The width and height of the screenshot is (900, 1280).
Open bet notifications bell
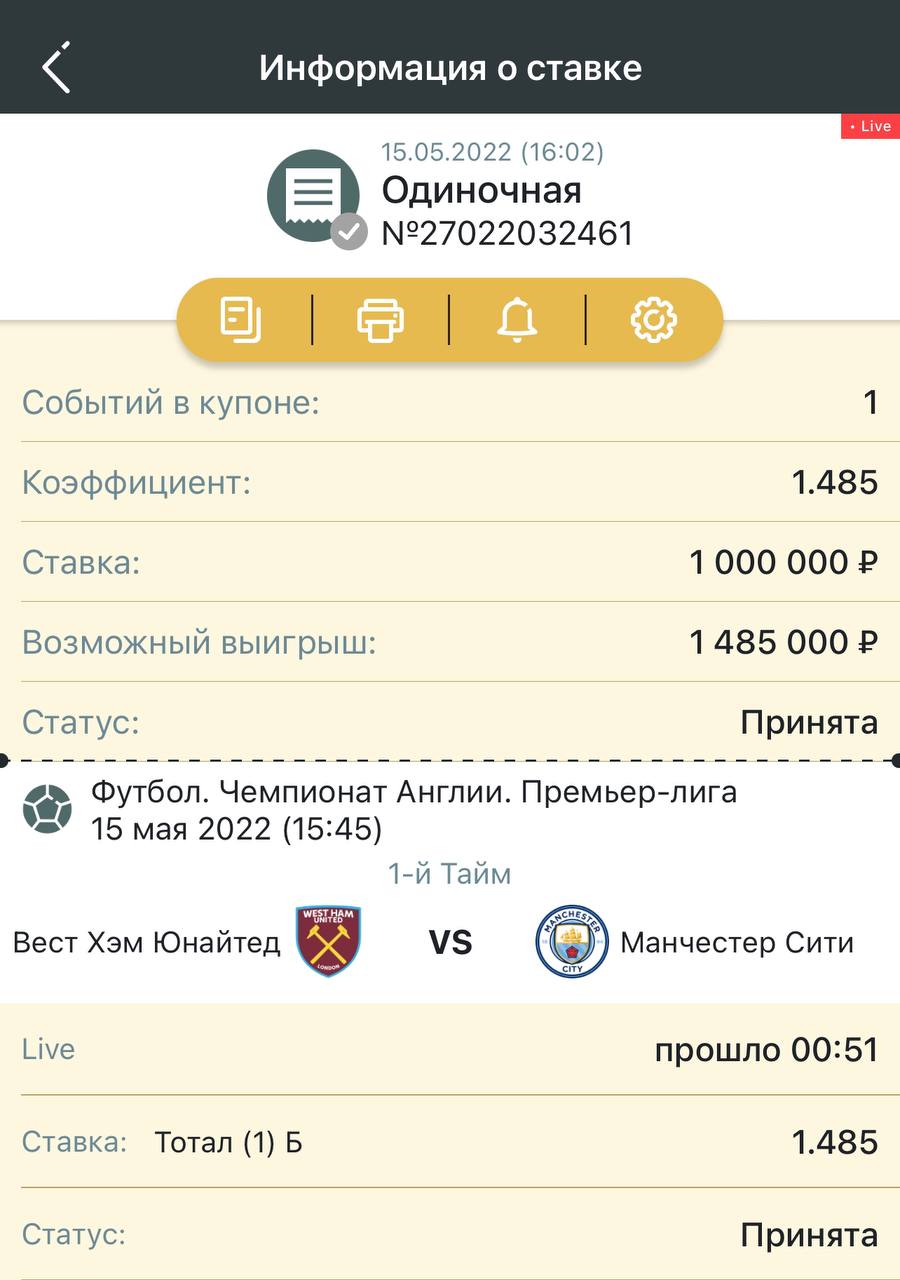click(517, 320)
